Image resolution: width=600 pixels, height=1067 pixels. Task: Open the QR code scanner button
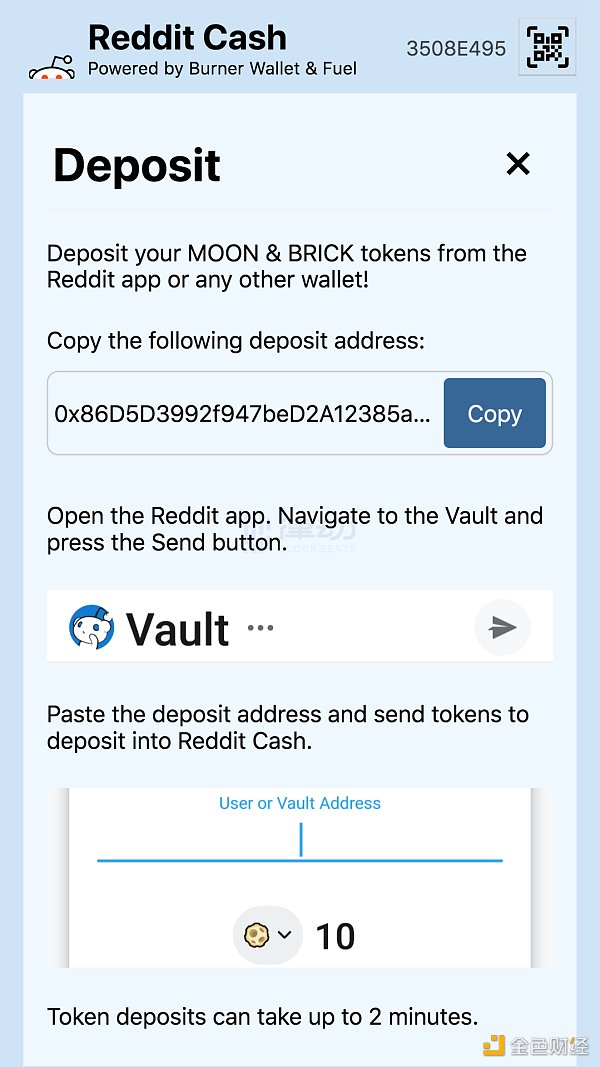547,46
